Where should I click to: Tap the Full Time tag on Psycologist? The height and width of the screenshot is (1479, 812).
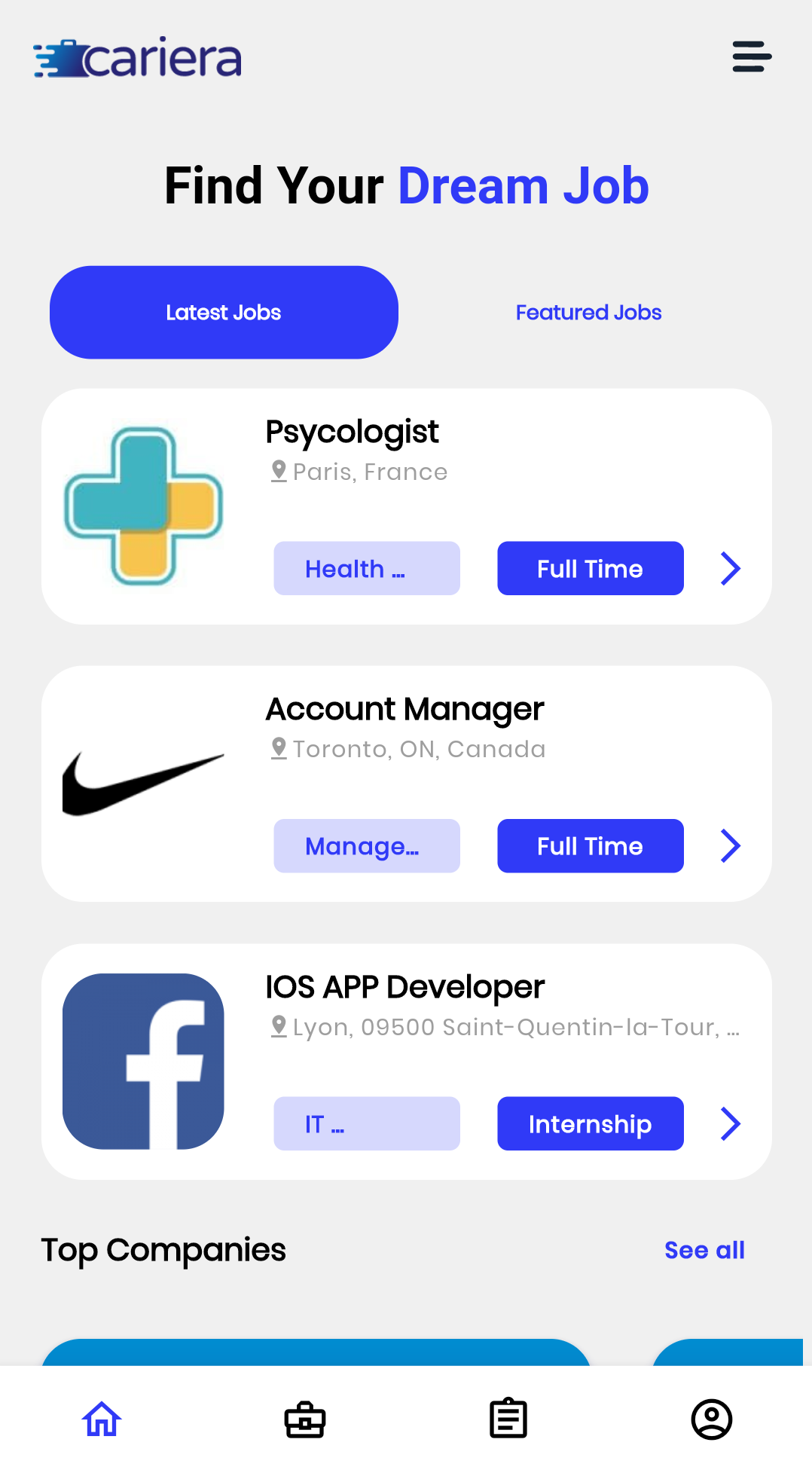click(x=591, y=569)
